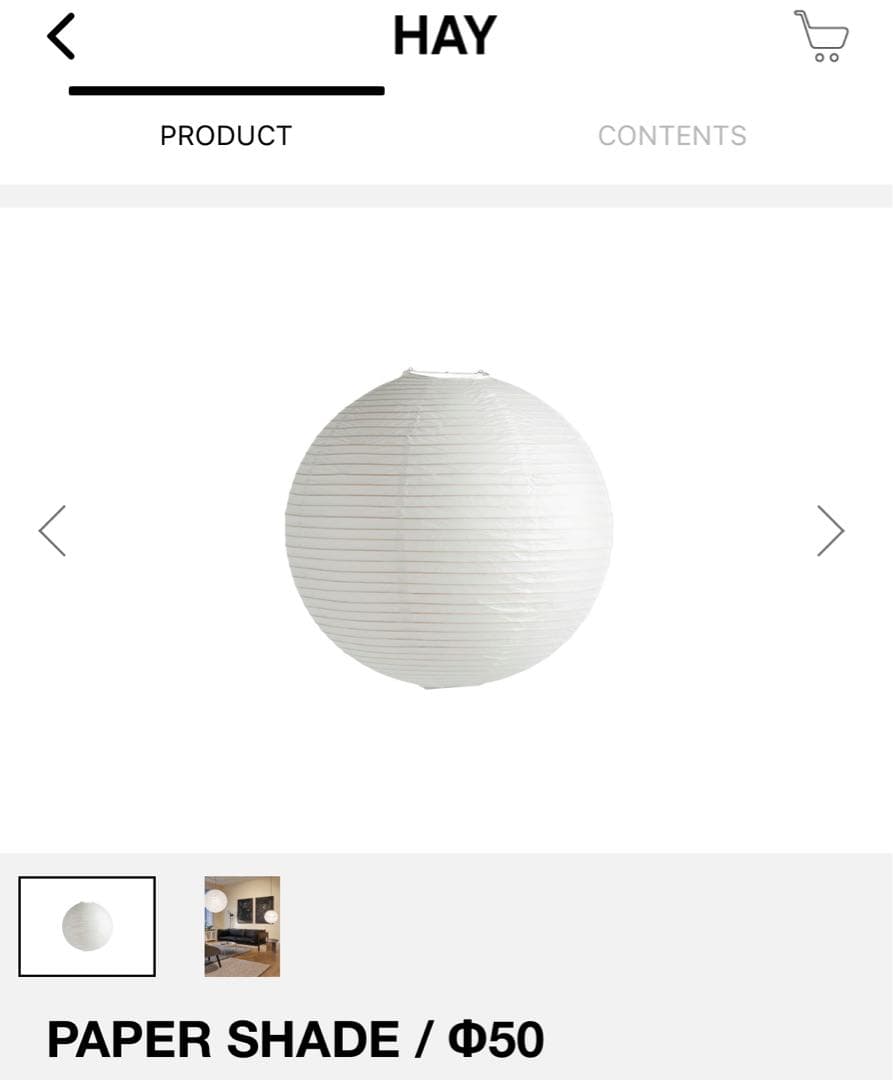Screen dimensions: 893x1080
Task: Switch to the CONTENTS tab
Action: pos(672,136)
